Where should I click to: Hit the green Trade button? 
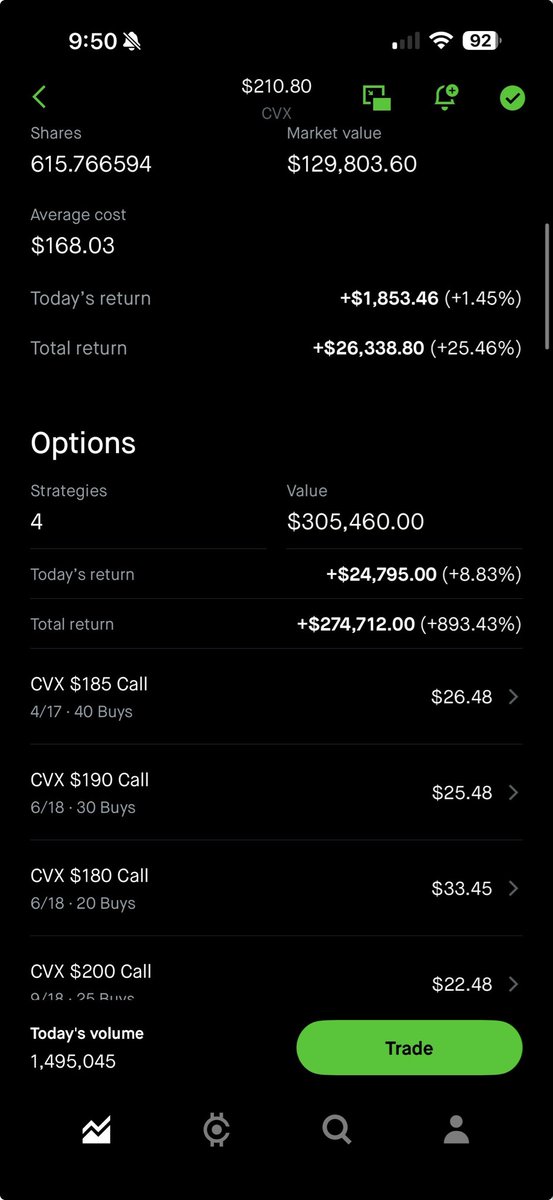pos(410,1048)
